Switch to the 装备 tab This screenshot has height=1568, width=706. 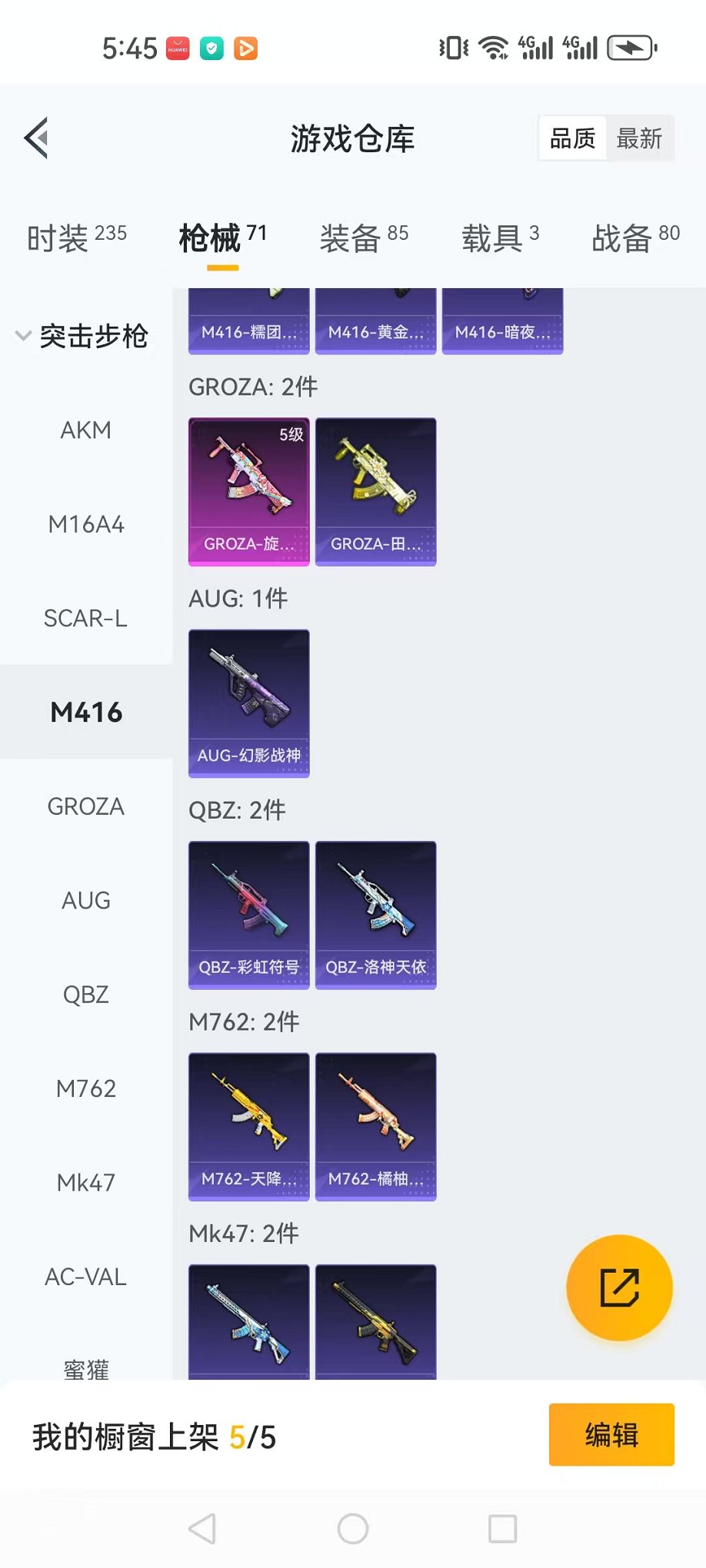coord(364,238)
